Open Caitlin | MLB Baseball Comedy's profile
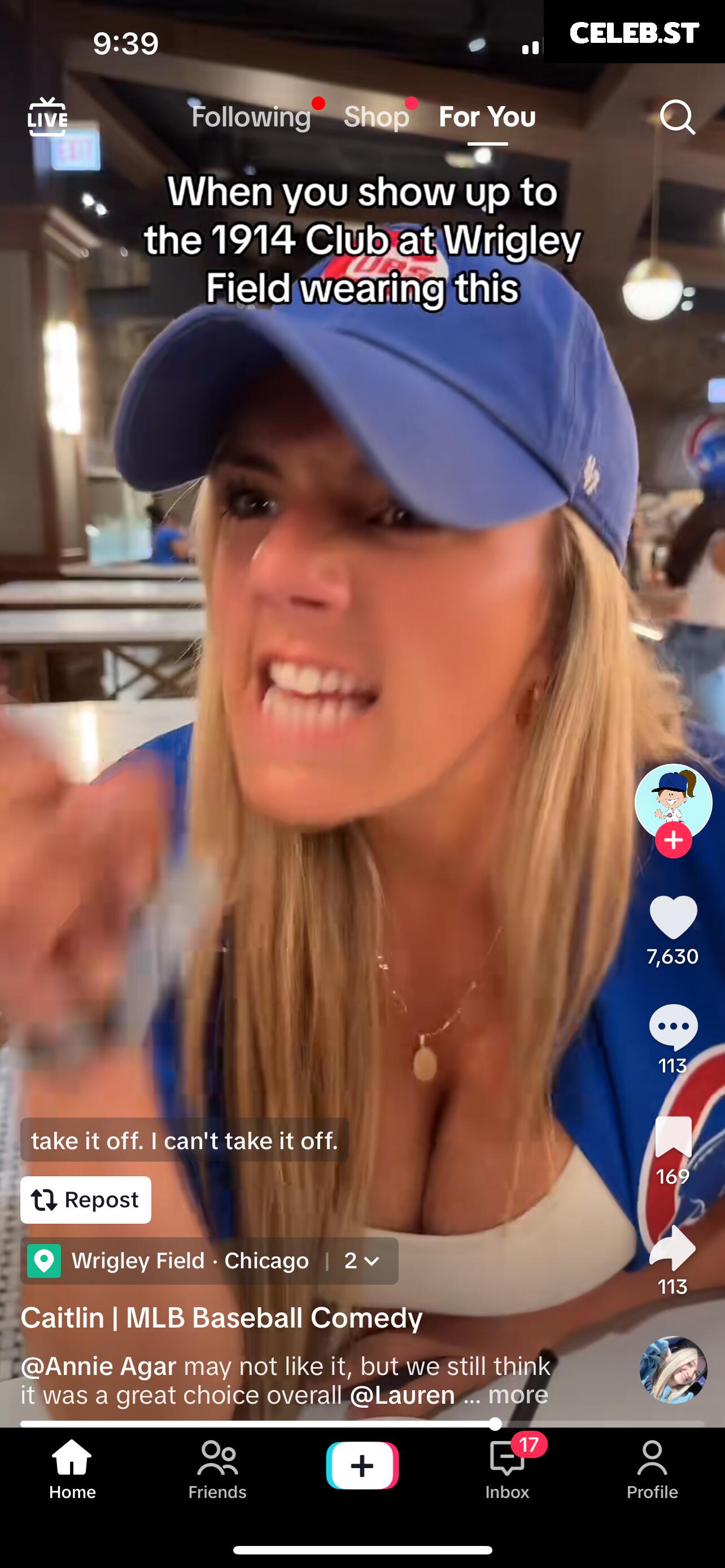The image size is (725, 1568). 221,1318
